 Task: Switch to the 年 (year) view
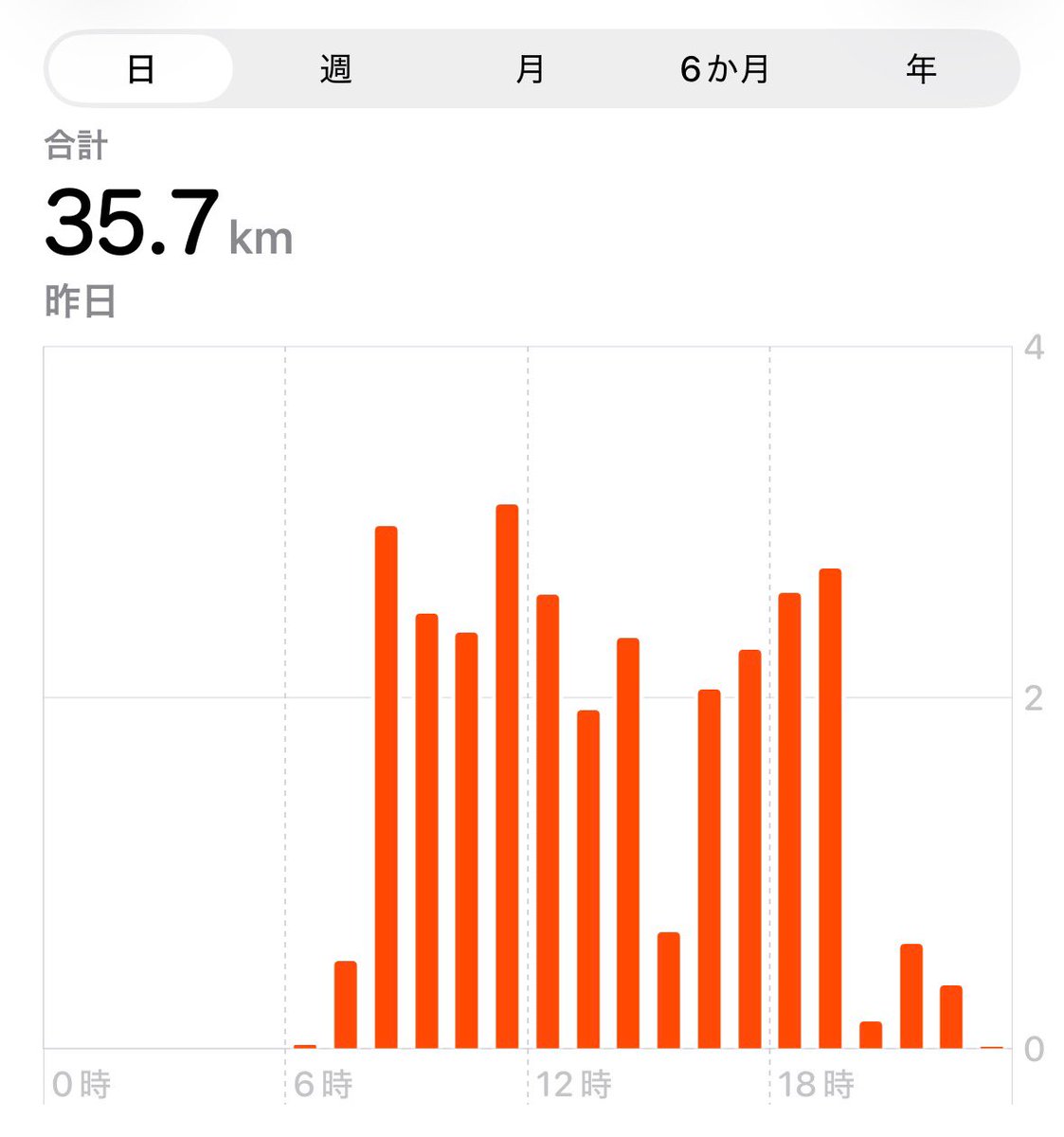(x=921, y=69)
